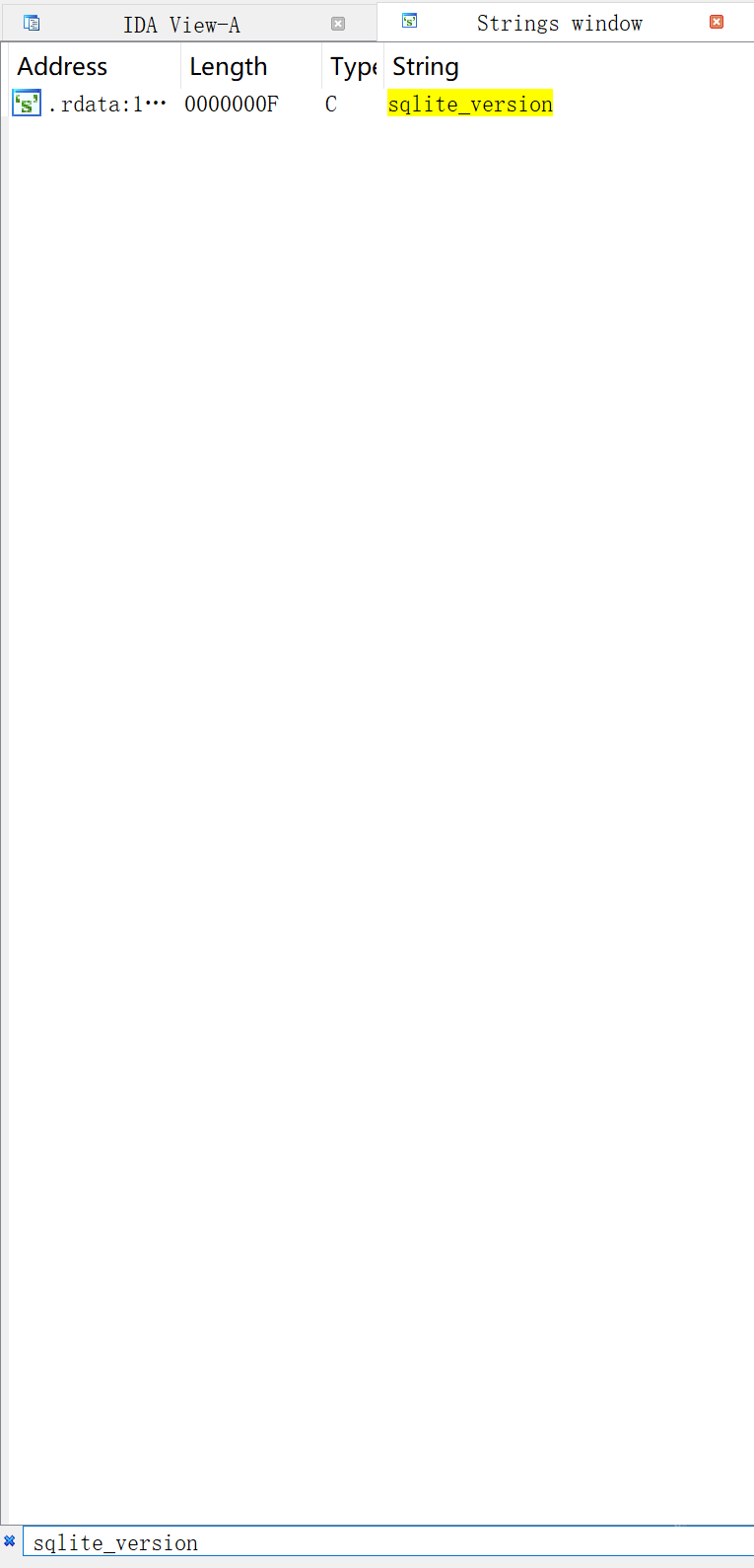Close the IDA View-A tab

coord(338,24)
